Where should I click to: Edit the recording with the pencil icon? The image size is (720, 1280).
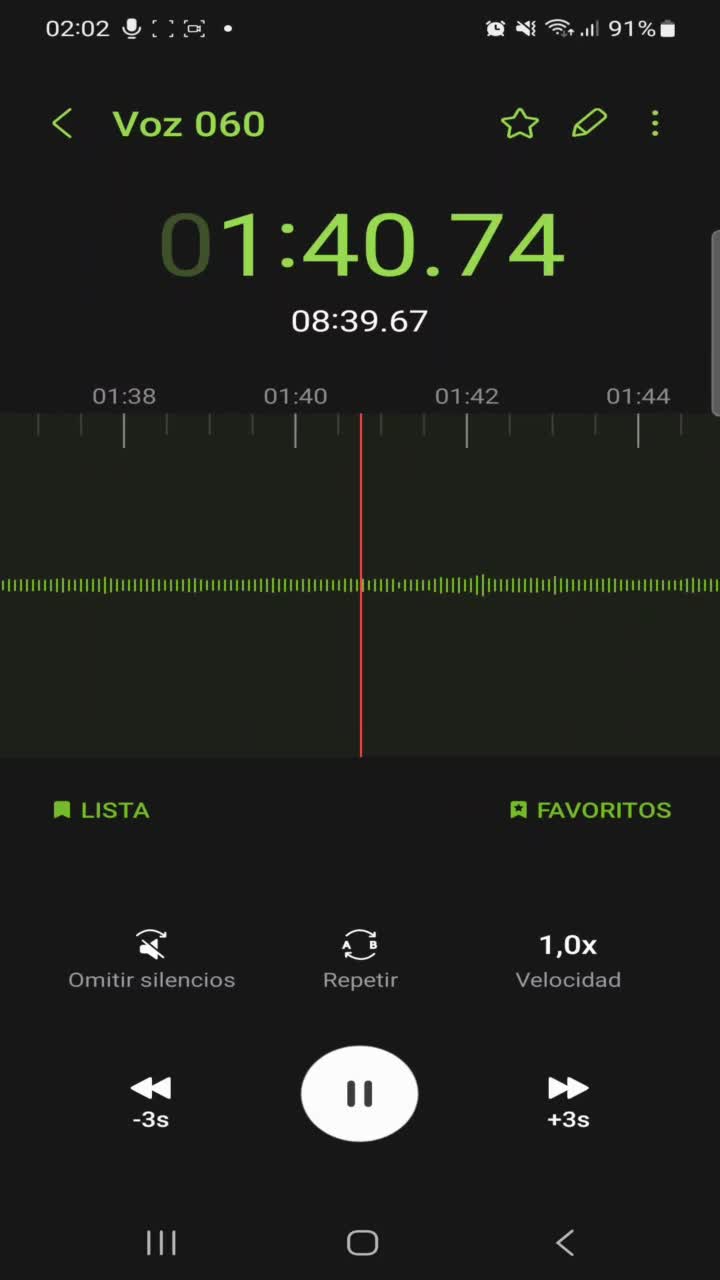pos(589,124)
